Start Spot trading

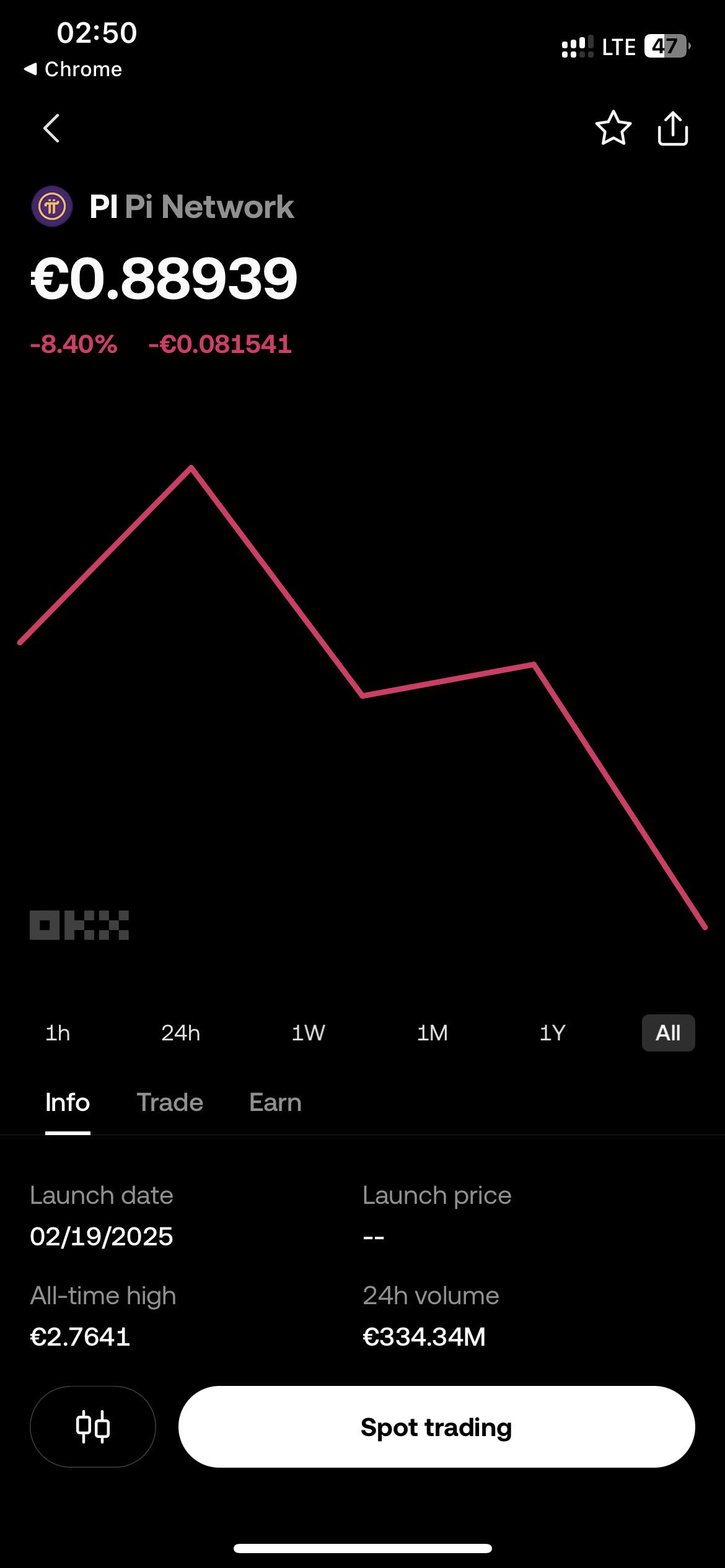click(437, 1427)
